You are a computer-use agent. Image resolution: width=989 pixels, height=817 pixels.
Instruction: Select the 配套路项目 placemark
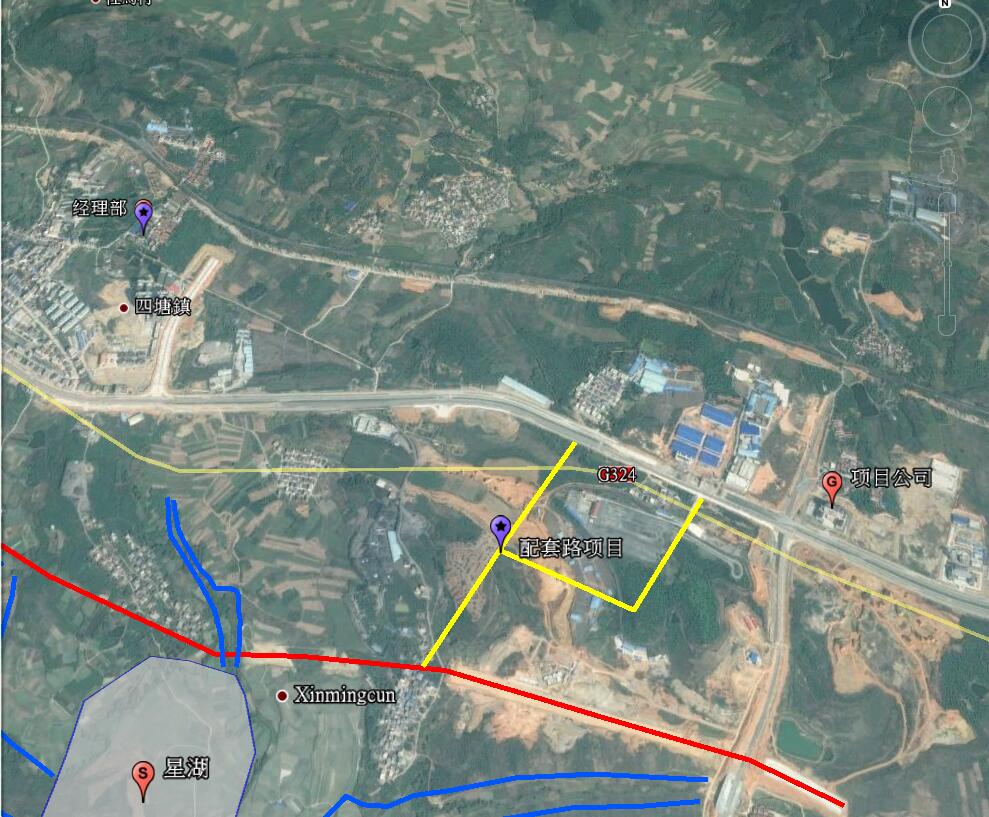click(x=500, y=531)
